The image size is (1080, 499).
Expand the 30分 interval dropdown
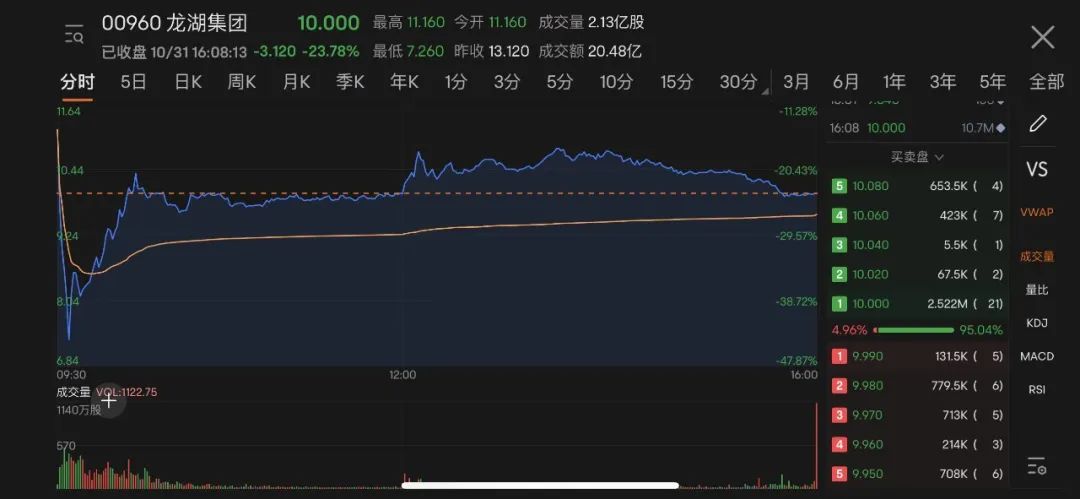[x=742, y=83]
